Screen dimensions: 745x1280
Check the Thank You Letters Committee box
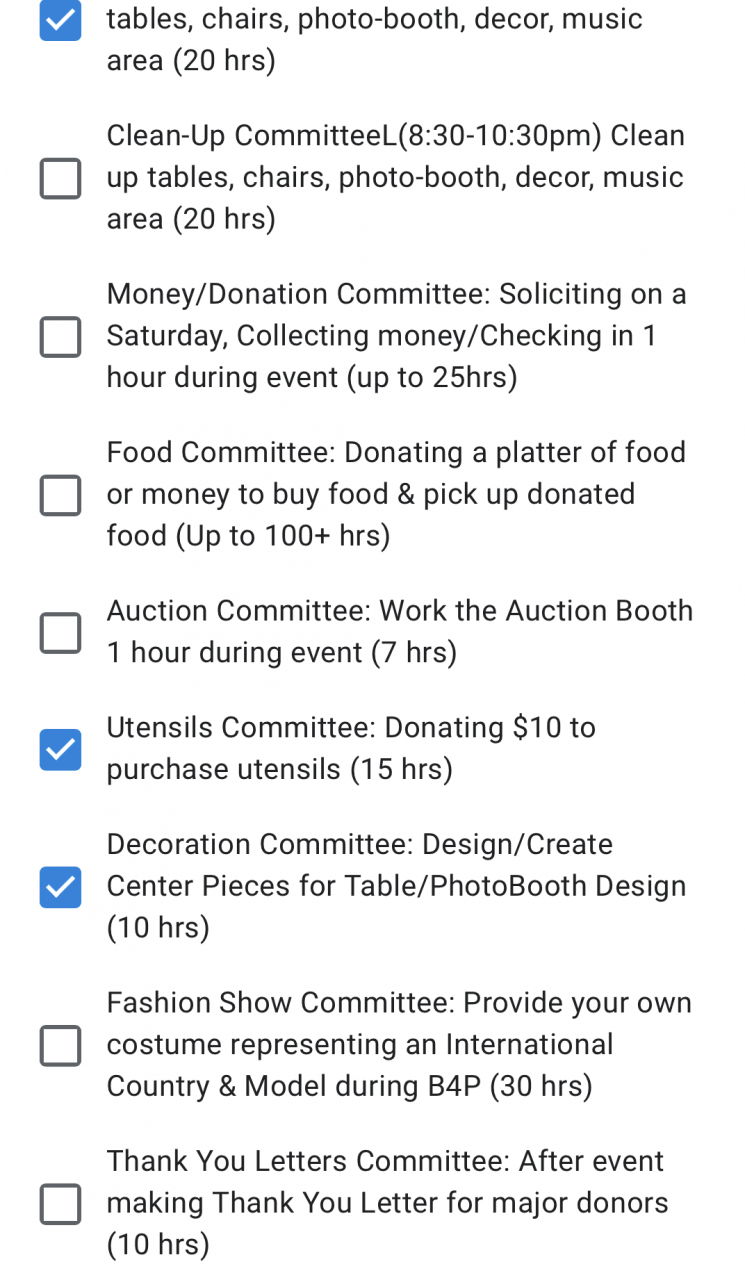coord(60,1203)
